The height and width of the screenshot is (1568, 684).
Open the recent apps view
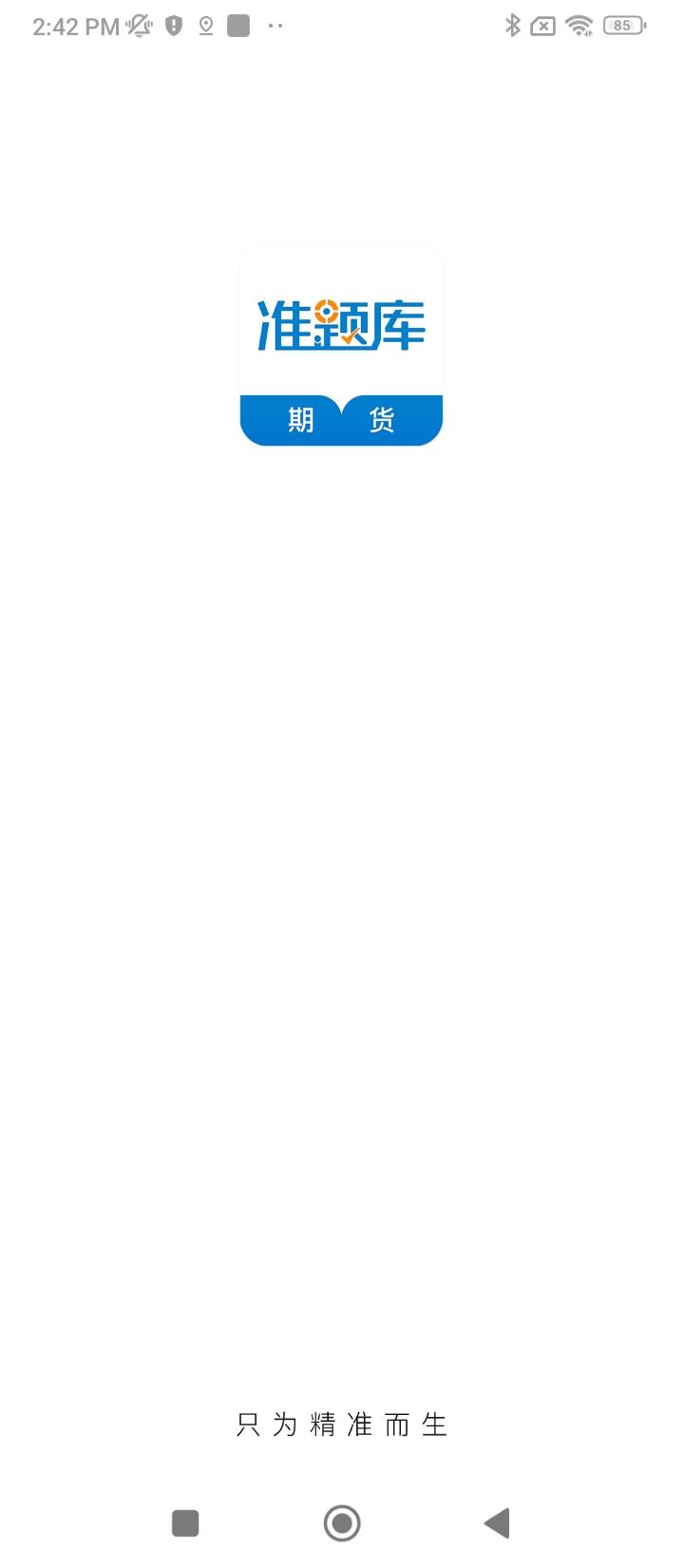click(x=185, y=1522)
